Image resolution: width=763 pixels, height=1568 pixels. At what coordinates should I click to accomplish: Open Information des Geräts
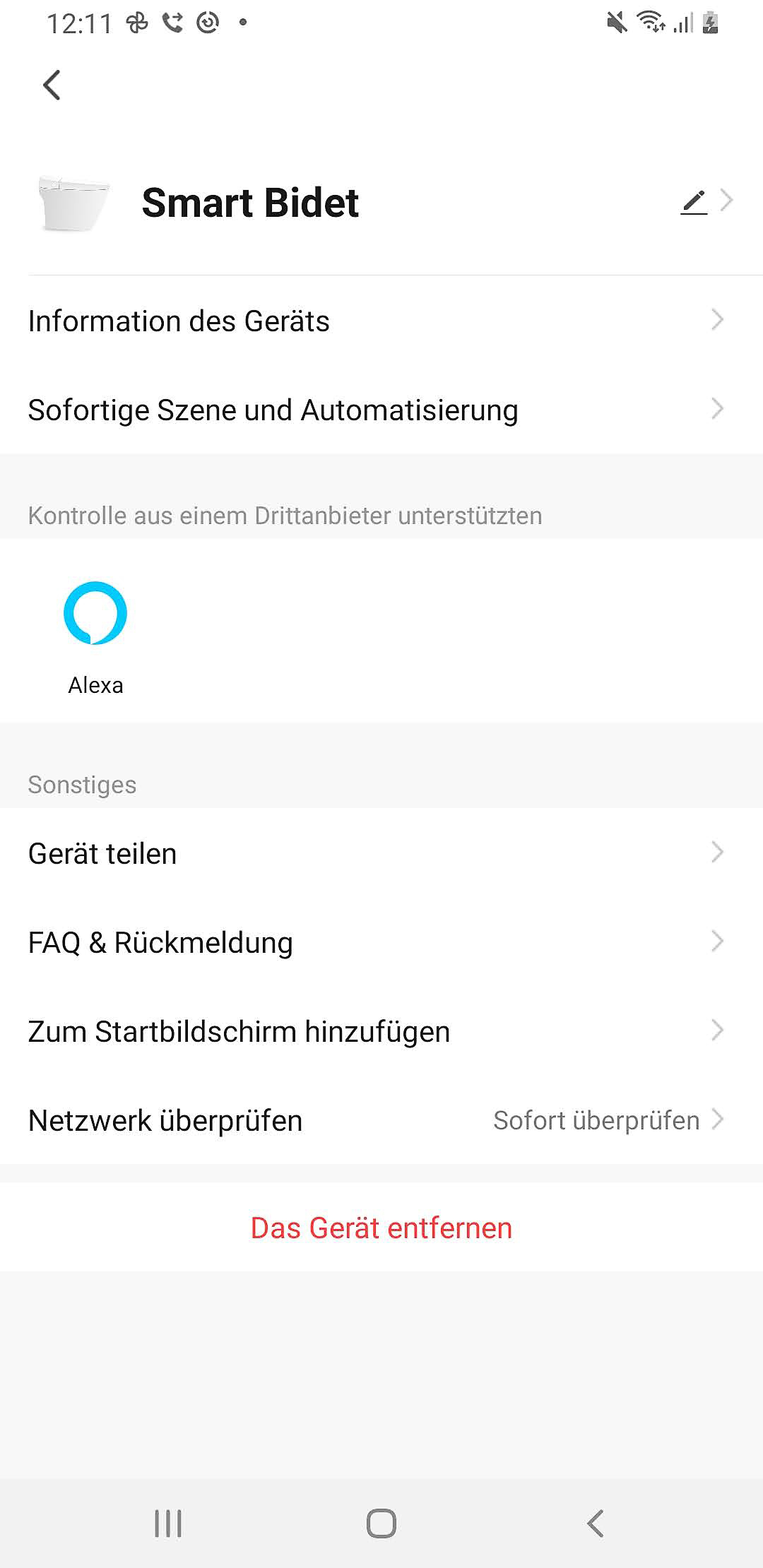(381, 321)
